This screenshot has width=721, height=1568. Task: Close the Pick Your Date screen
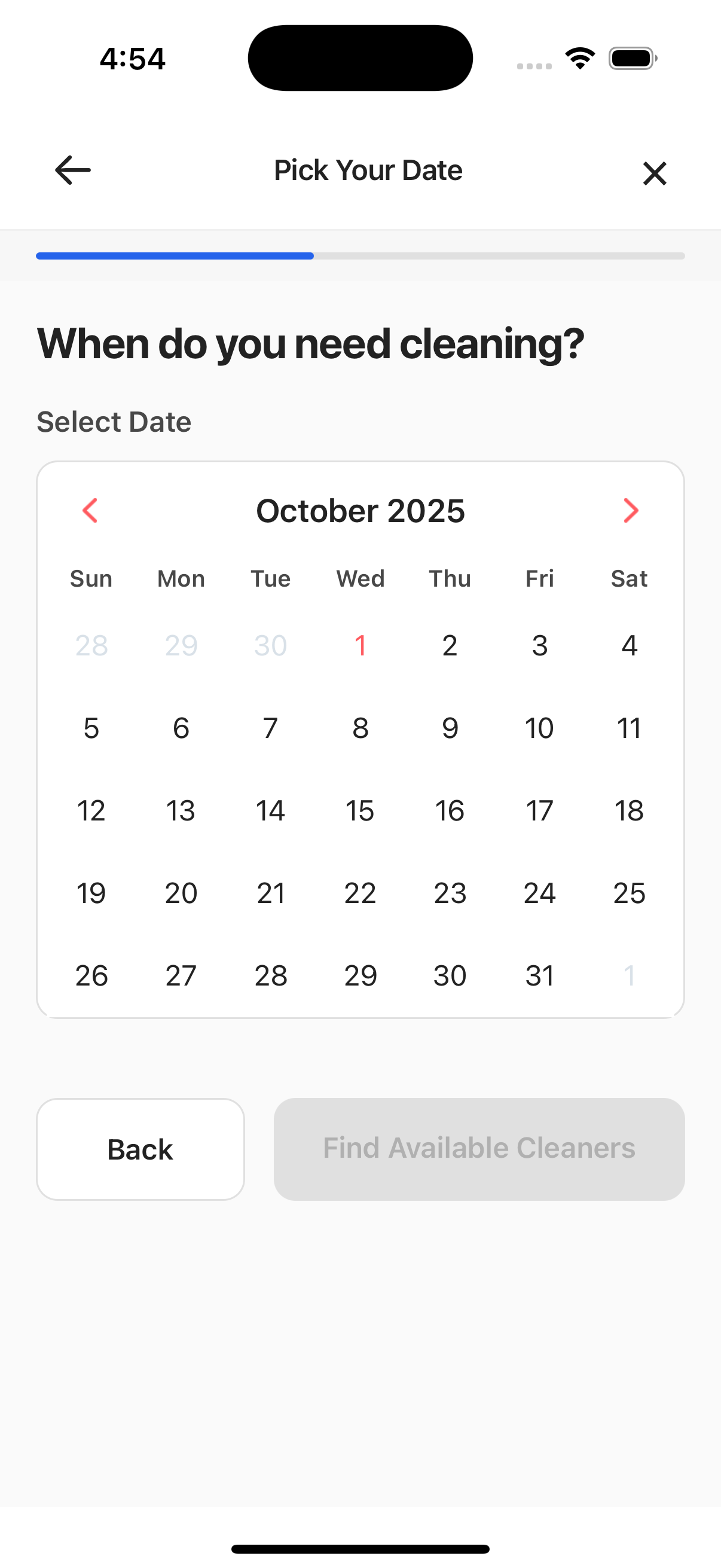(655, 173)
